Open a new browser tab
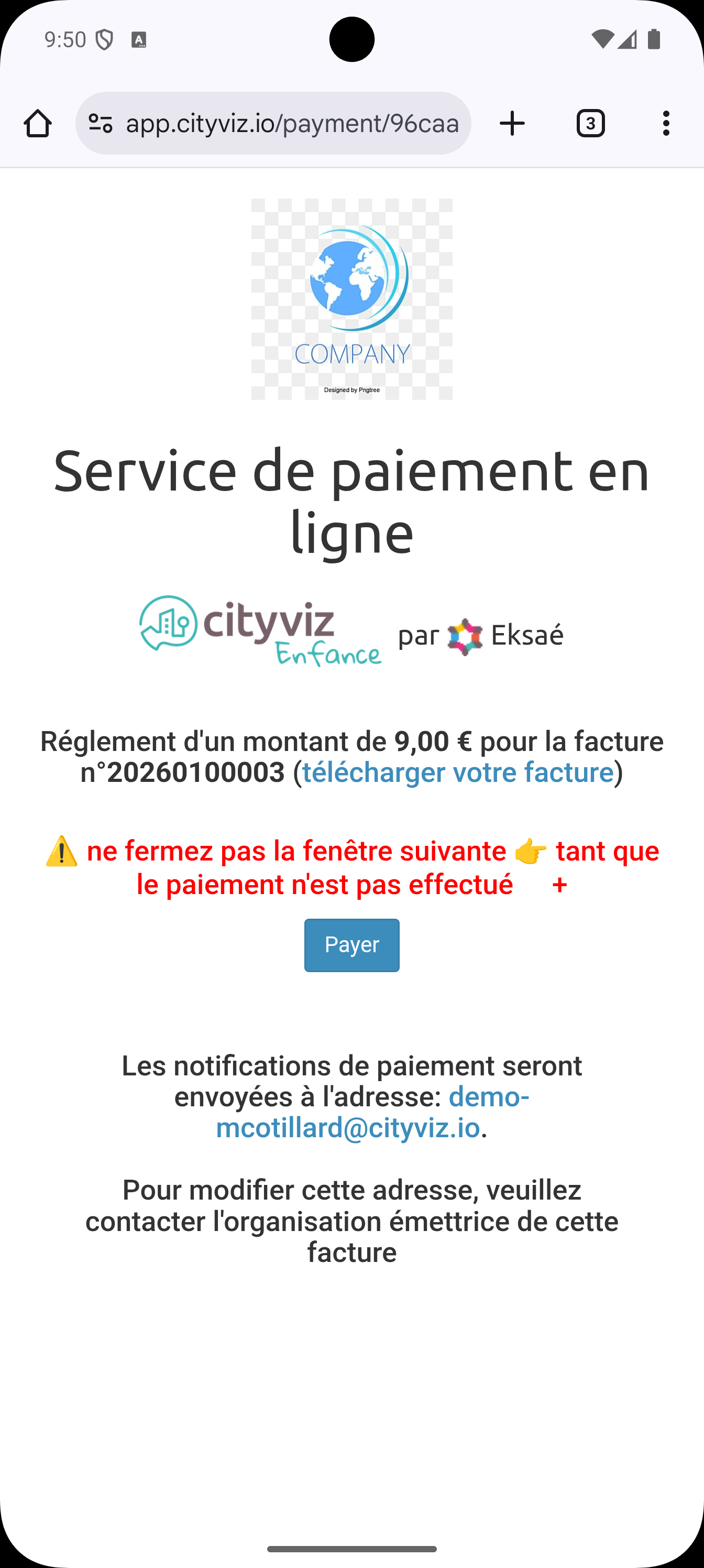Image resolution: width=704 pixels, height=1568 pixels. 512,124
